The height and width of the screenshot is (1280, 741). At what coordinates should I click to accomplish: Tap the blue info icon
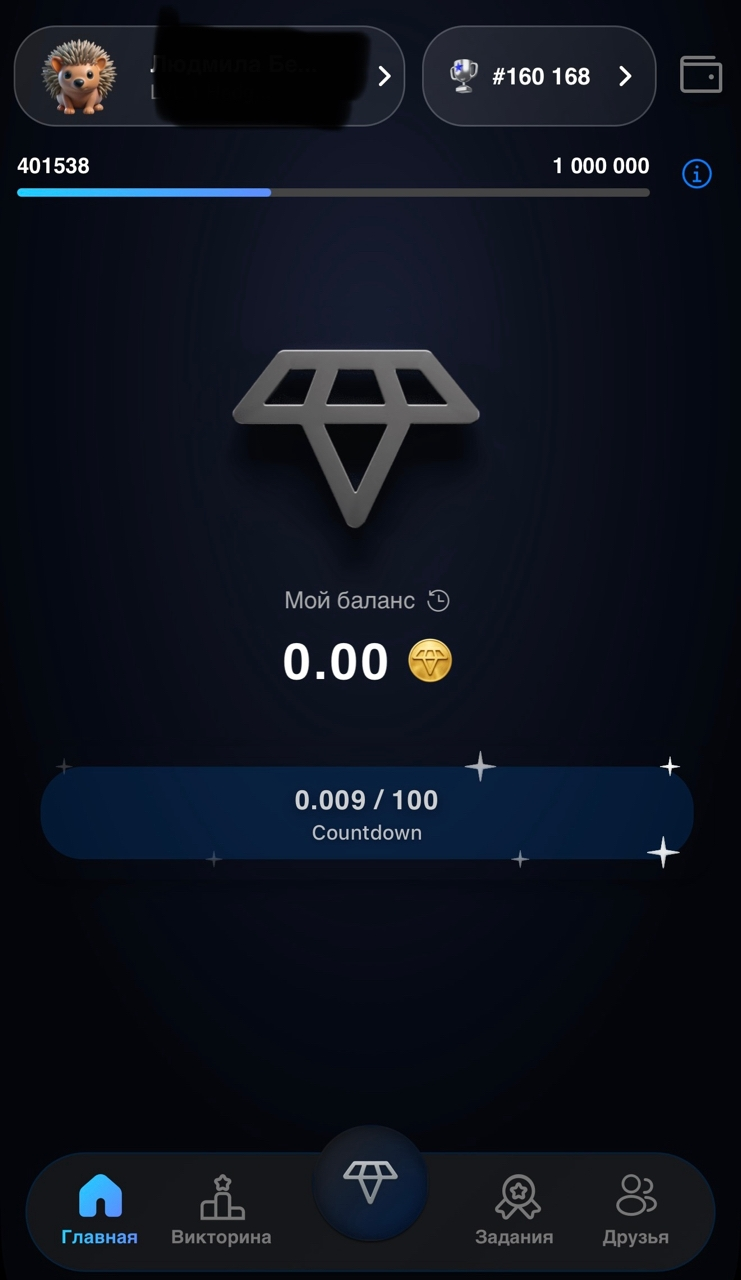coord(696,174)
